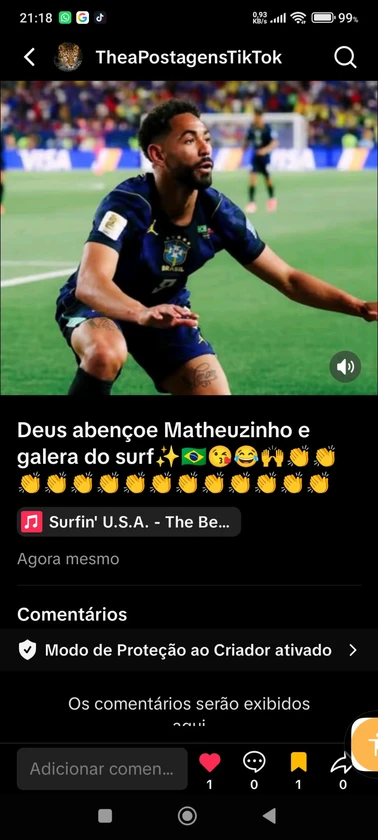Open the search magnifier icon

click(x=345, y=57)
